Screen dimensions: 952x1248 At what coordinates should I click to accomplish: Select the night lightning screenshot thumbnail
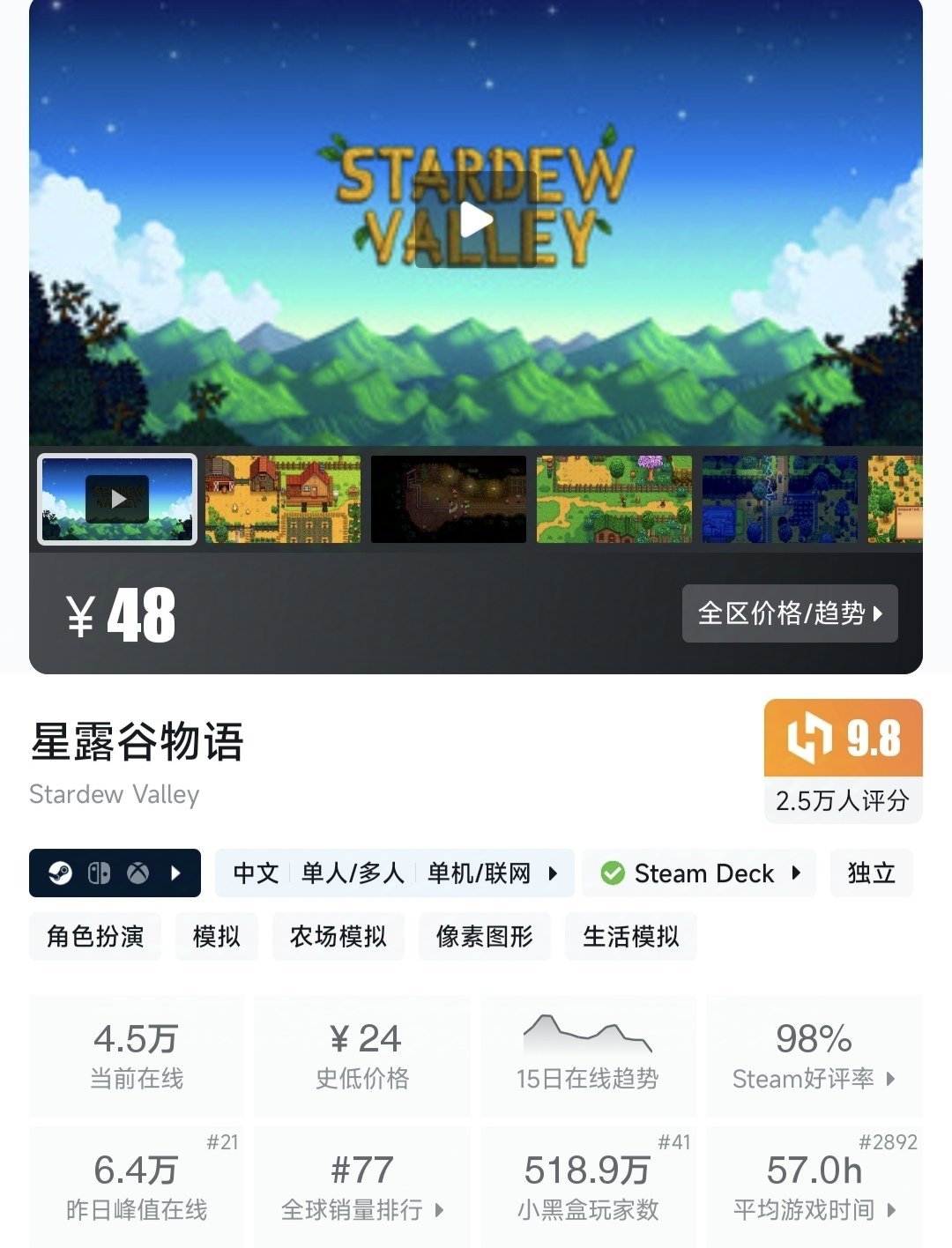click(780, 499)
